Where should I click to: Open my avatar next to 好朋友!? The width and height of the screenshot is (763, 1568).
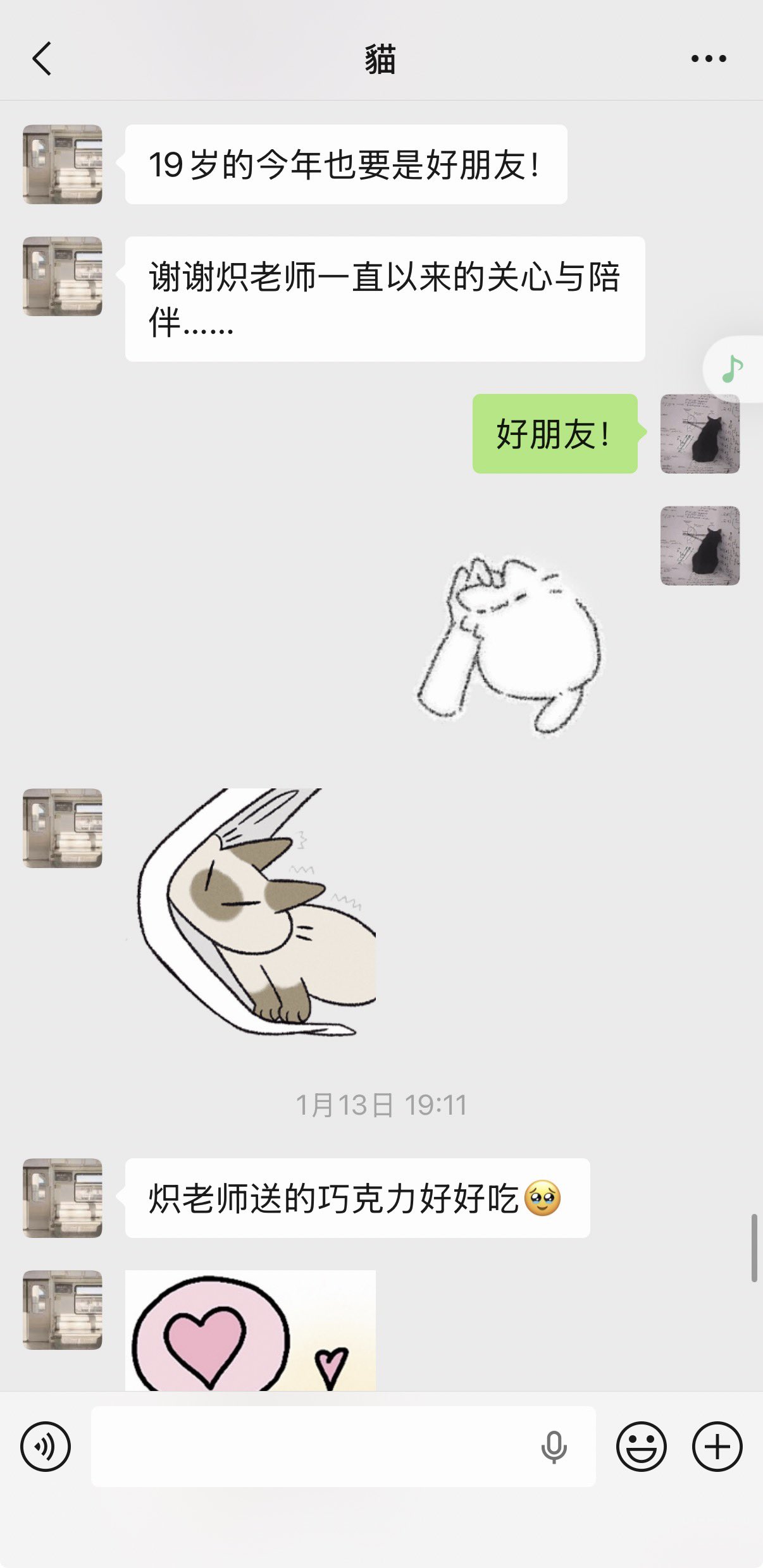(x=700, y=434)
